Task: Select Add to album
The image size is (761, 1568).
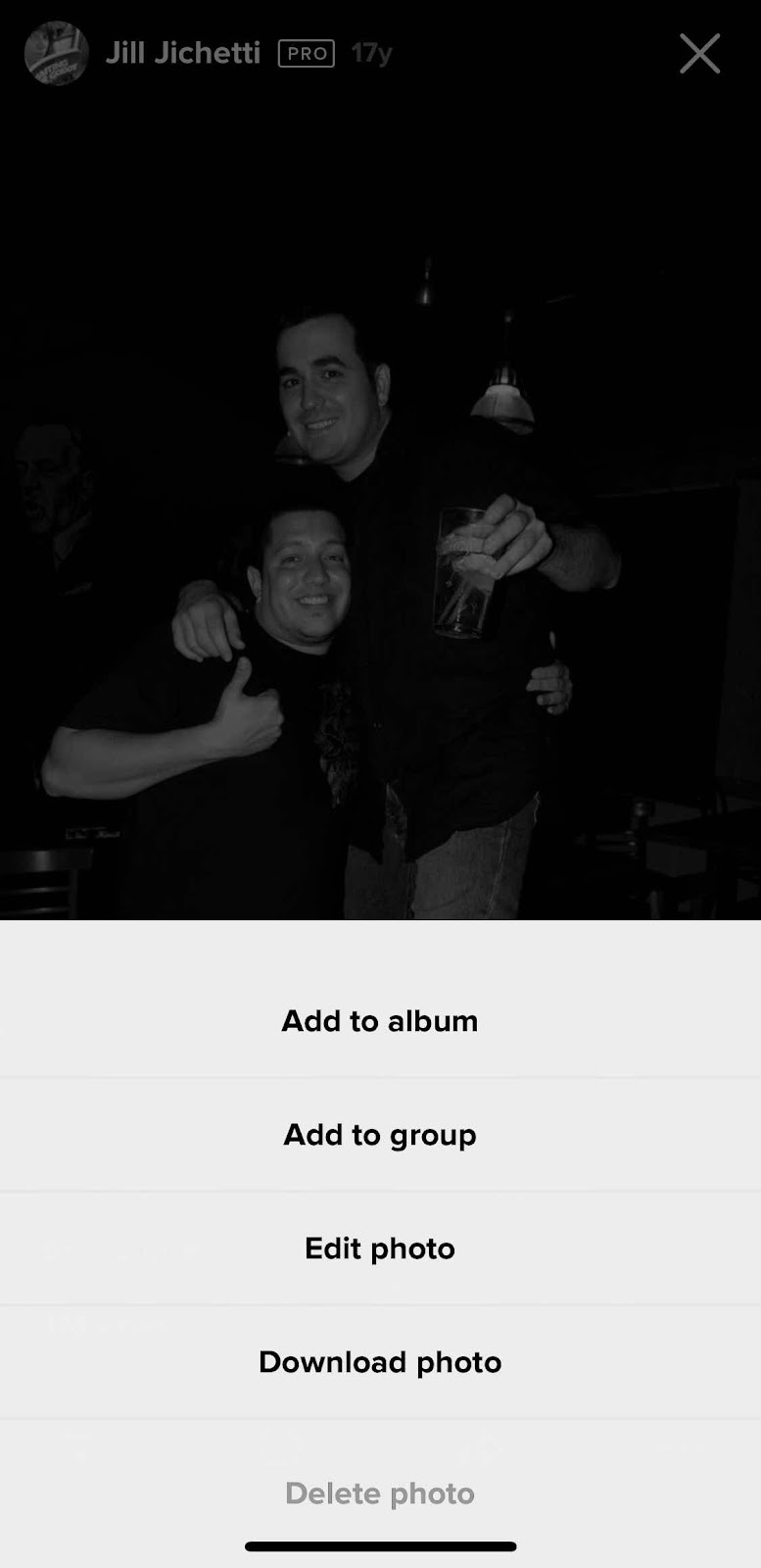Action: (x=380, y=1021)
